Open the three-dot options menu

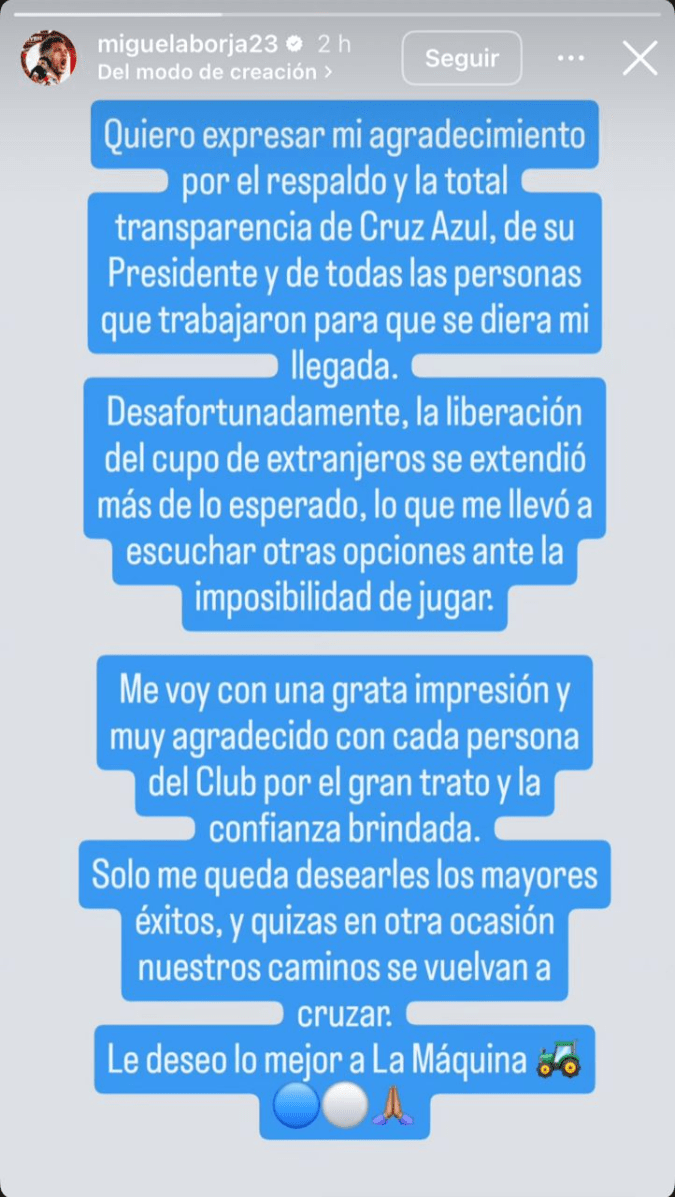click(570, 58)
